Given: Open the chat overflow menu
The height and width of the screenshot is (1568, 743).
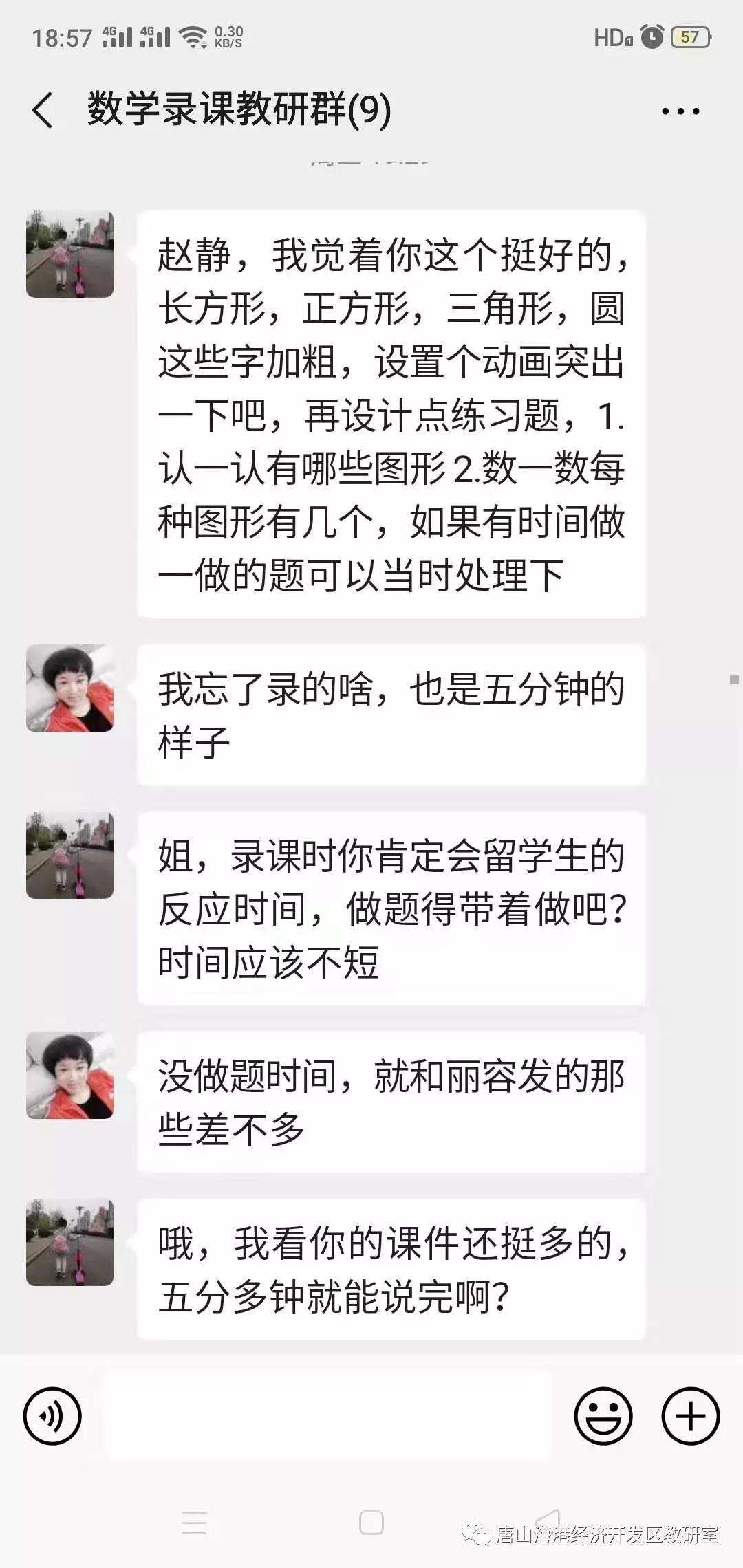Looking at the screenshot, I should (680, 111).
